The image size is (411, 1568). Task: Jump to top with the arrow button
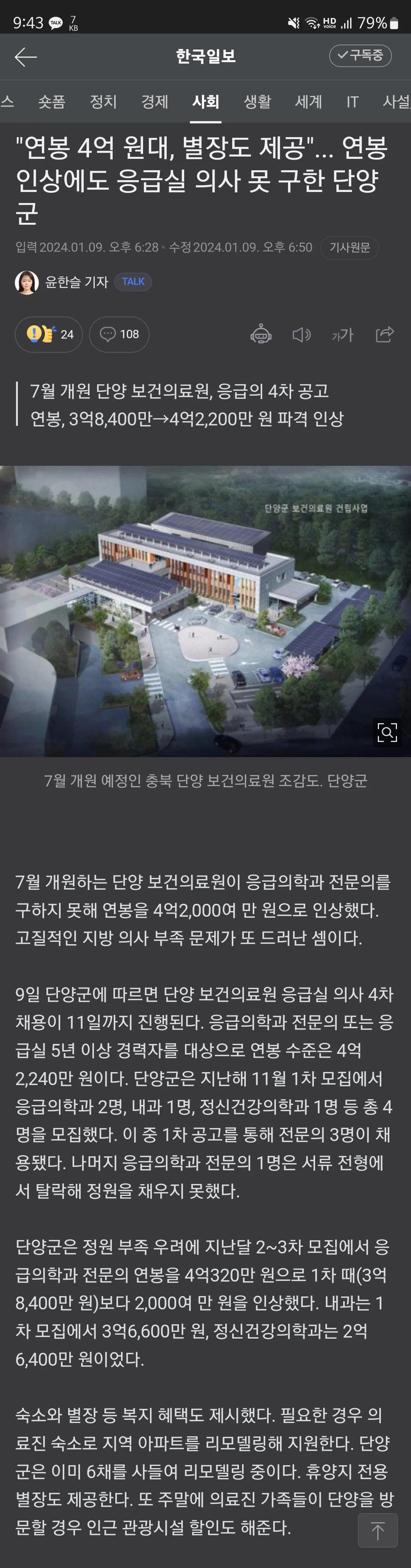378,1530
